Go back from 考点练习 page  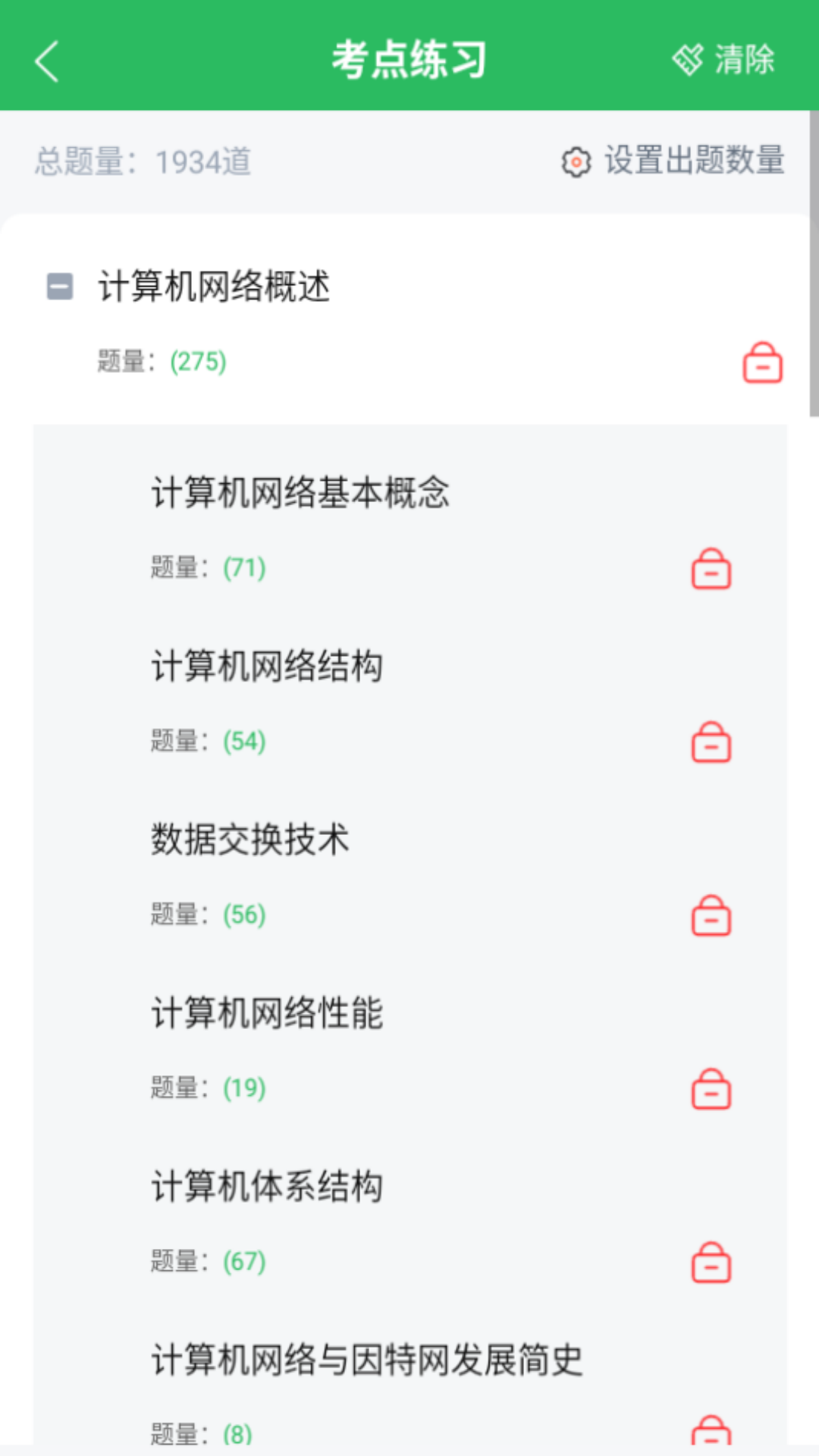pyautogui.click(x=47, y=61)
